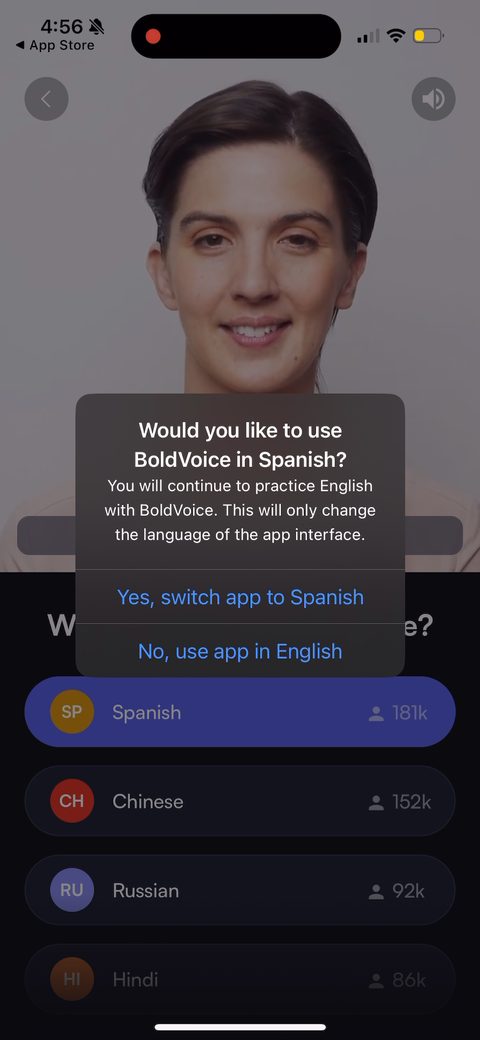480x1040 pixels.
Task: Confirm switching the app to Spanish
Action: coord(240,597)
